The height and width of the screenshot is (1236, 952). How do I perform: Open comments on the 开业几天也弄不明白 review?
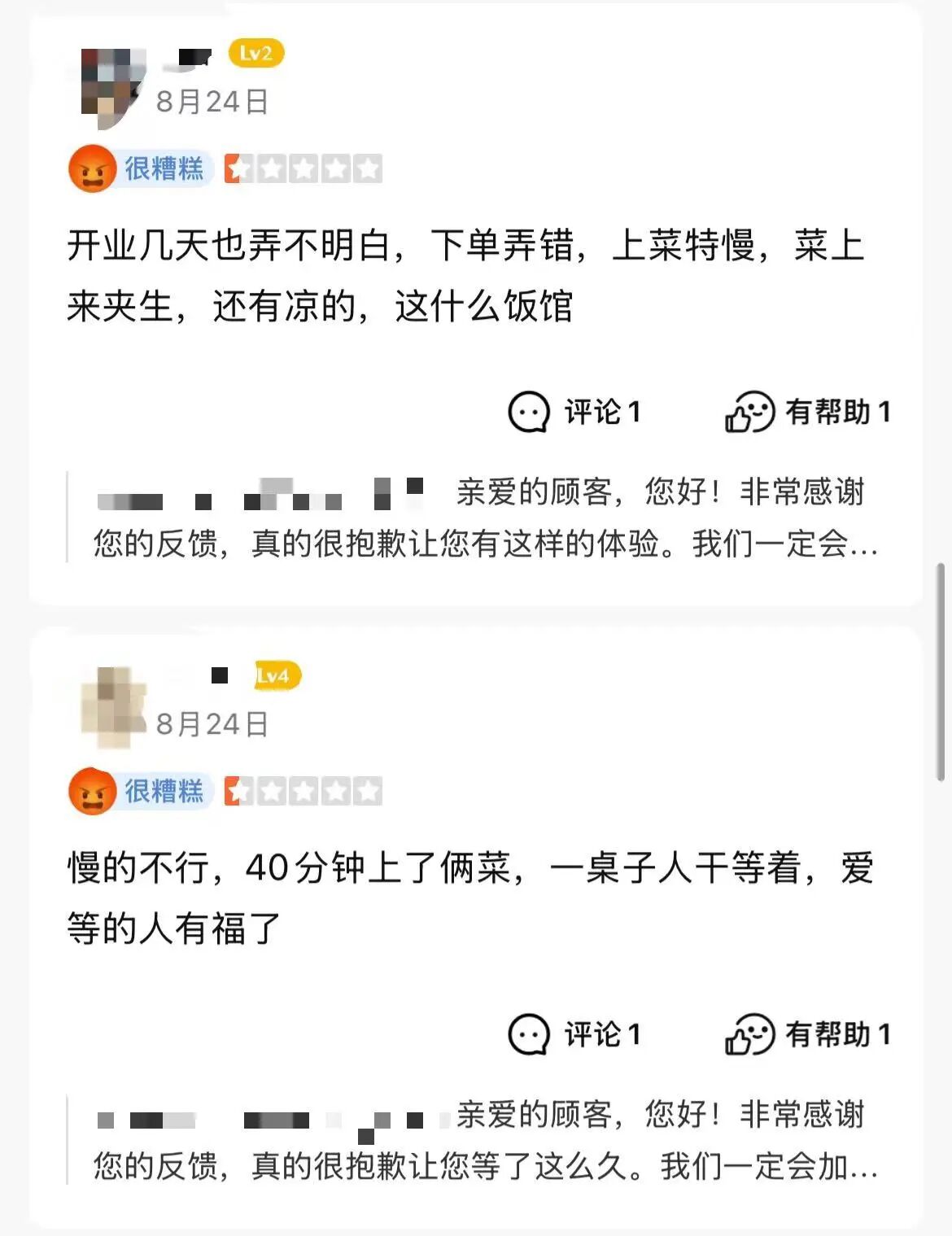(x=574, y=412)
